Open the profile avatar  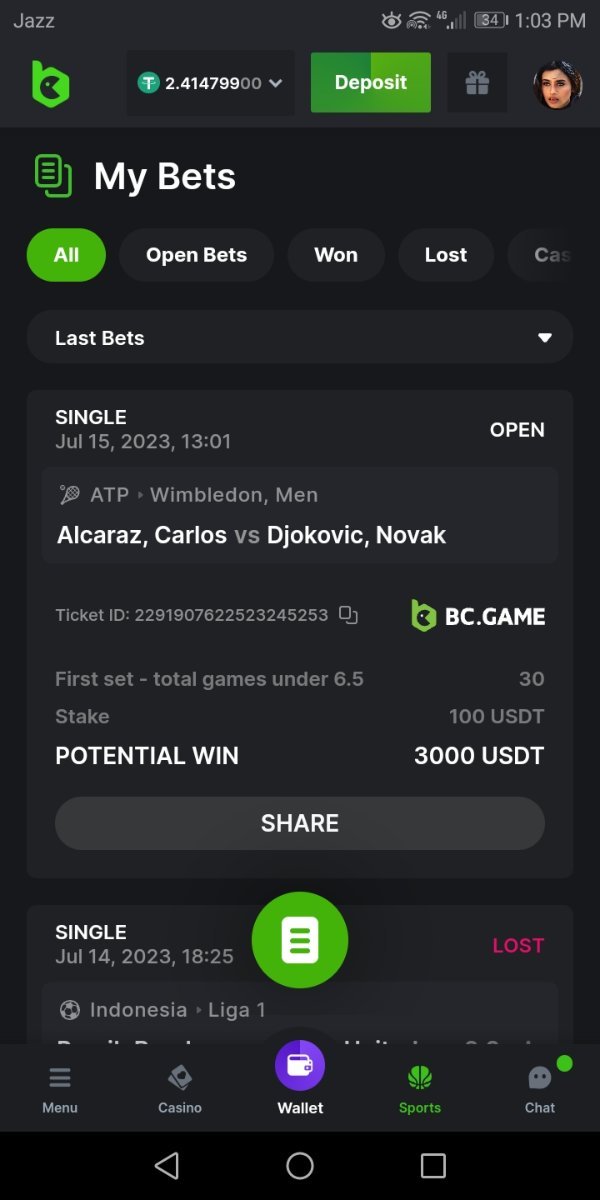coord(556,84)
